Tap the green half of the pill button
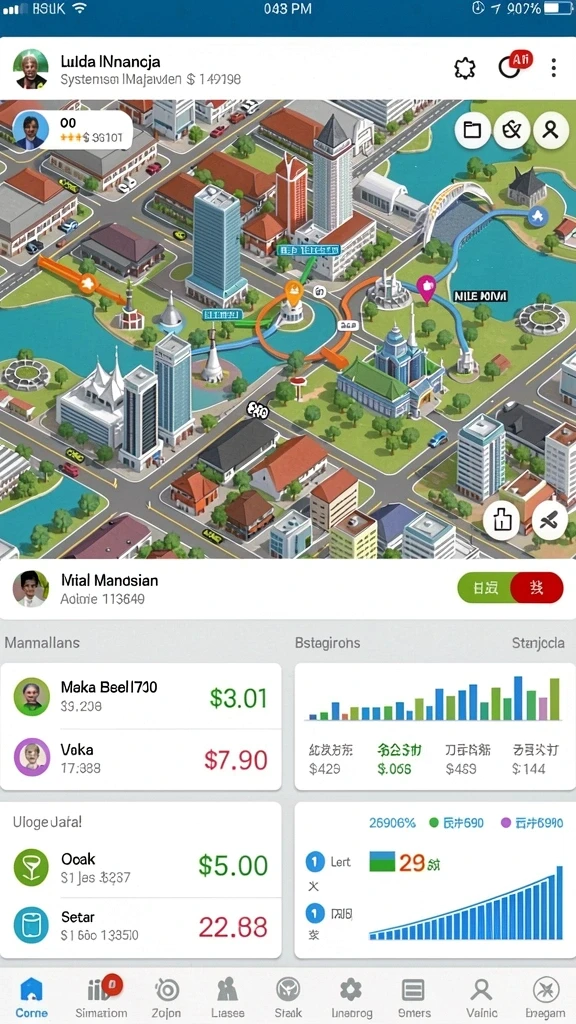Image resolution: width=576 pixels, height=1024 pixels. 485,588
